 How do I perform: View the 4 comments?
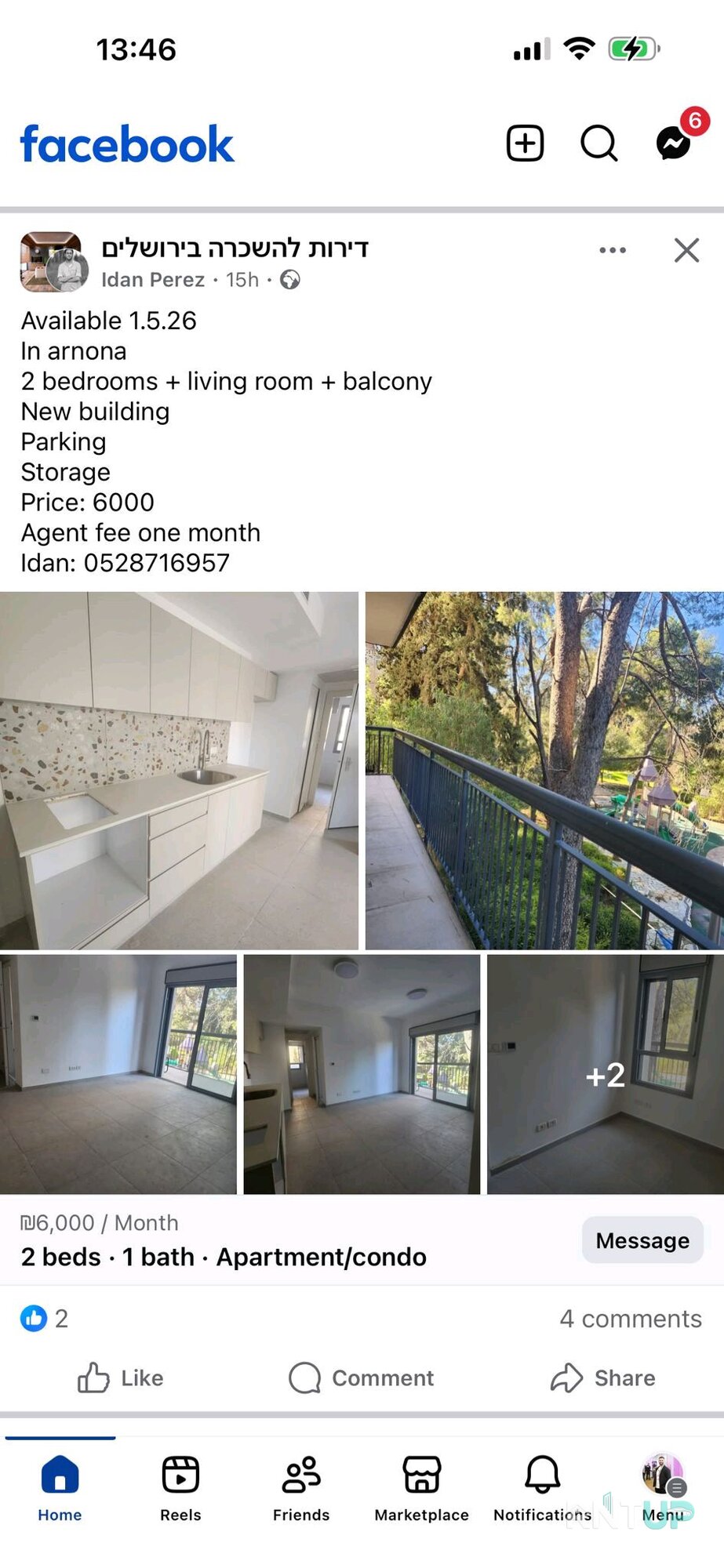click(631, 1319)
